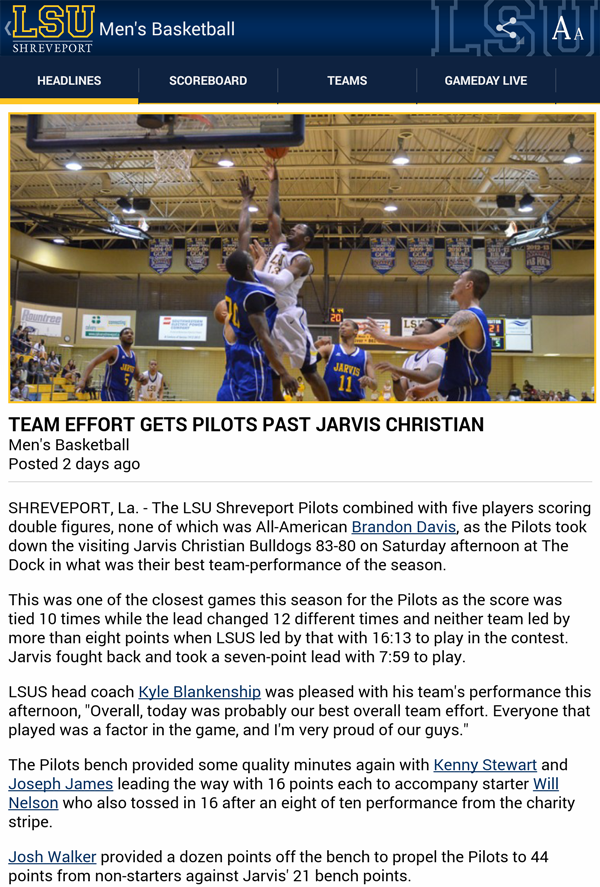Image resolution: width=600 pixels, height=887 pixels.
Task: Switch to the Headlines tab
Action: 69,81
